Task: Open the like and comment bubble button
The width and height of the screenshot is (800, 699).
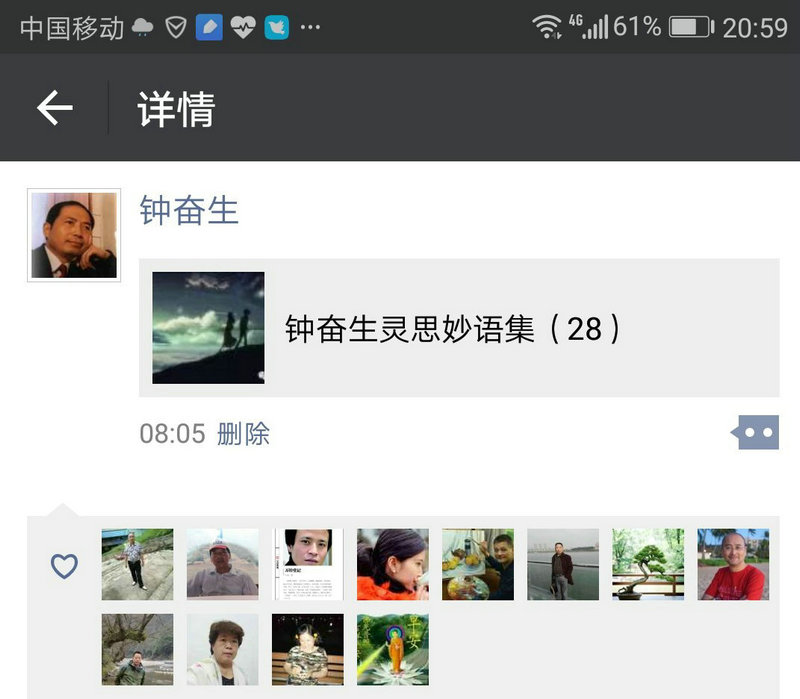Action: point(757,433)
